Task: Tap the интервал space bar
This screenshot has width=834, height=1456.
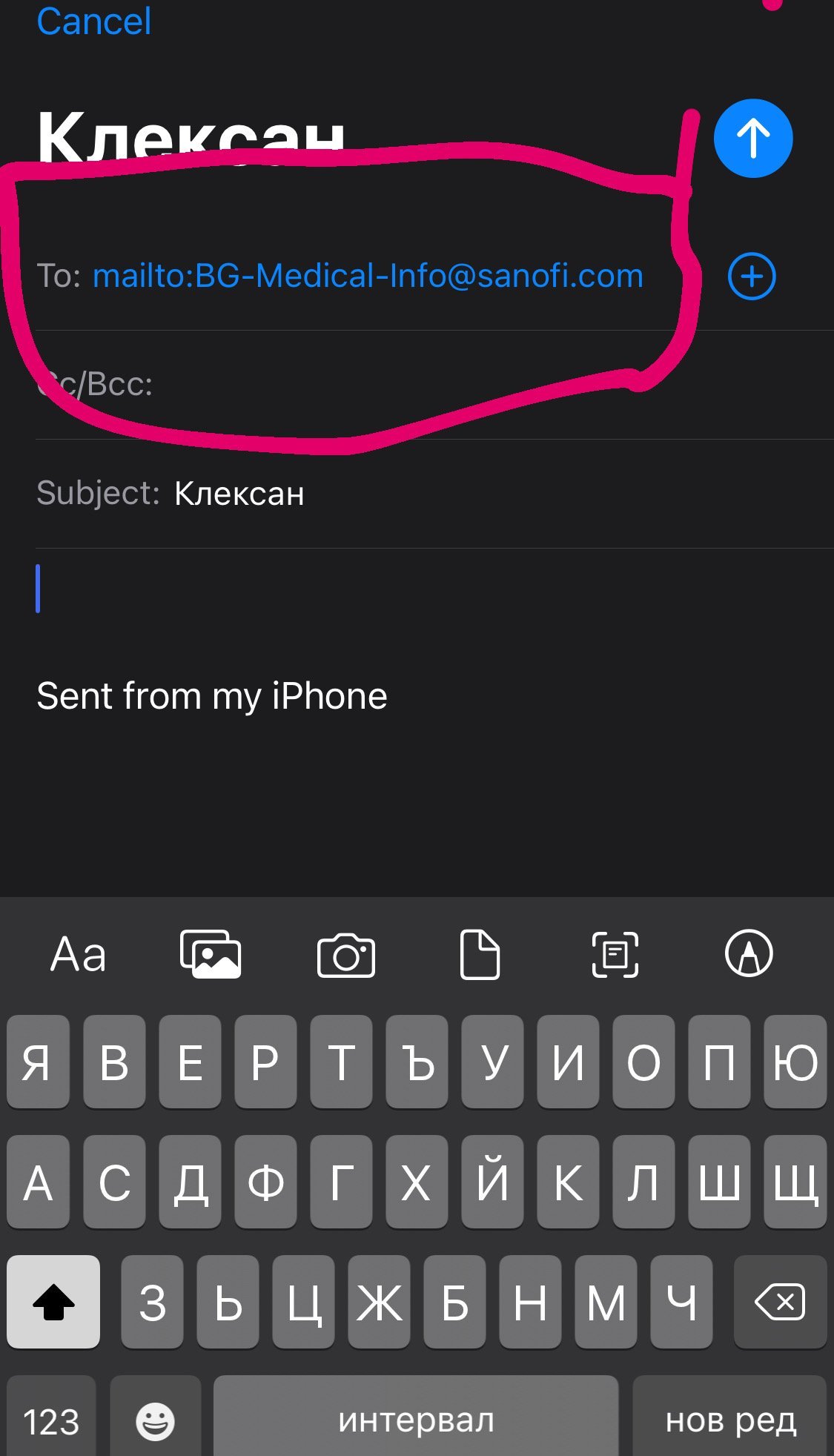Action: (x=416, y=1420)
